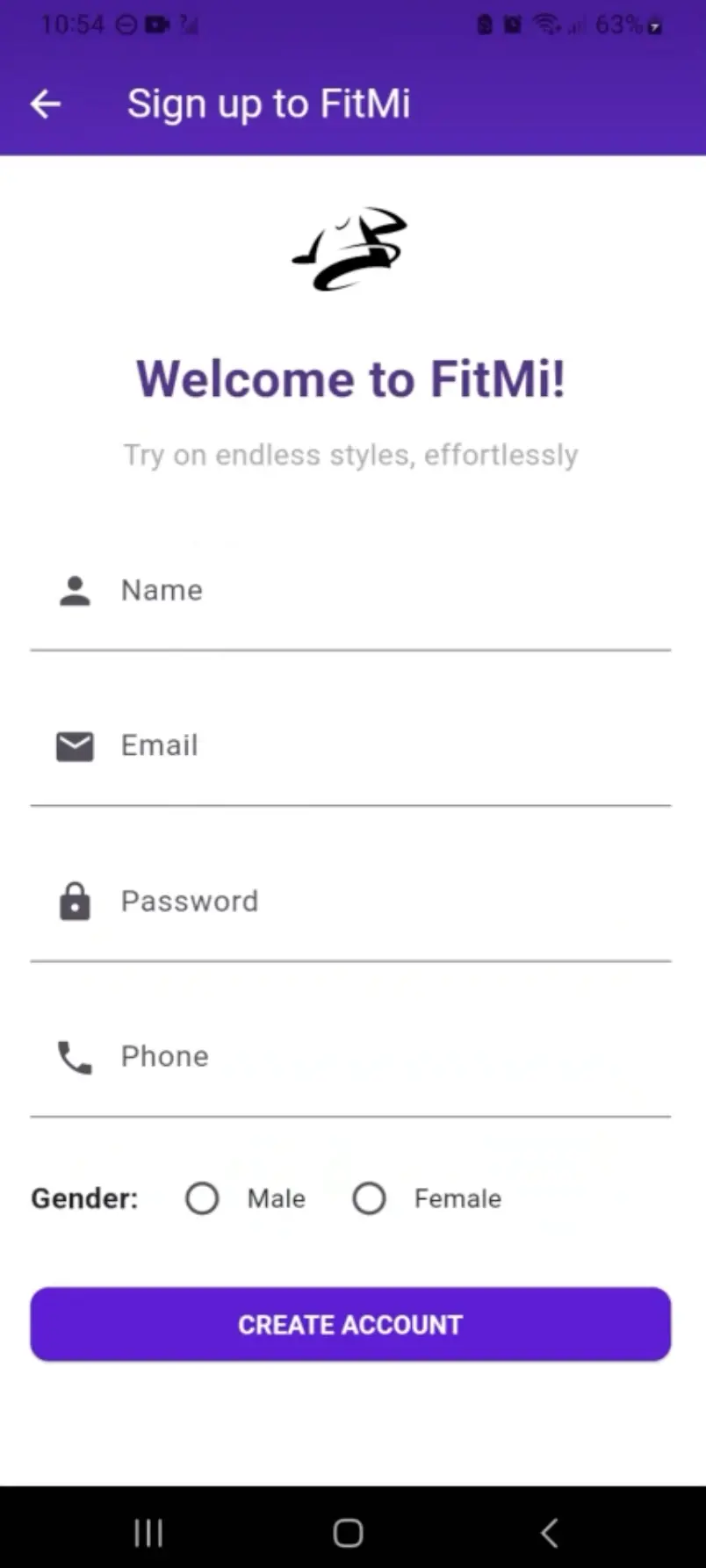
Task: Click the FitMi logo at the top
Action: coord(349,250)
